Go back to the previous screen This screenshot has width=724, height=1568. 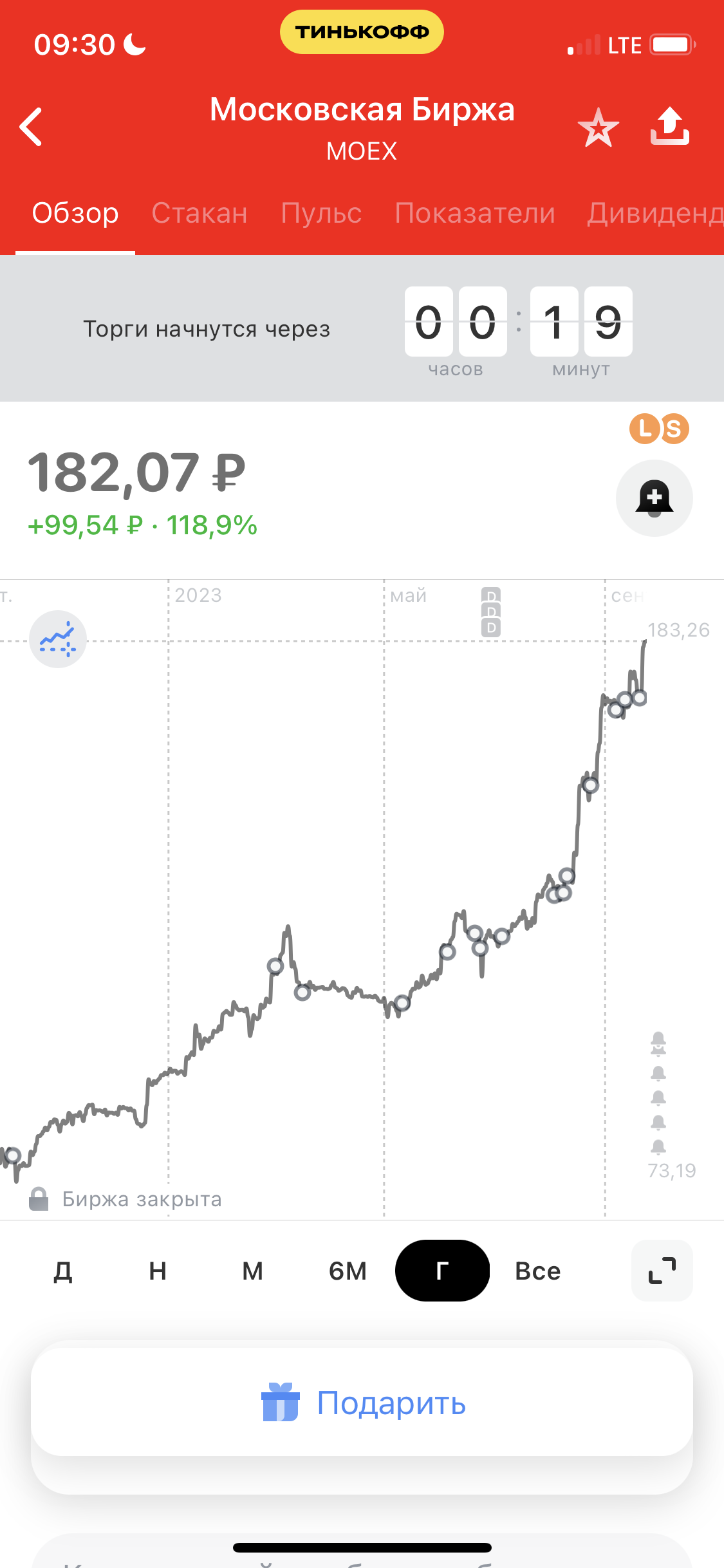[32, 127]
